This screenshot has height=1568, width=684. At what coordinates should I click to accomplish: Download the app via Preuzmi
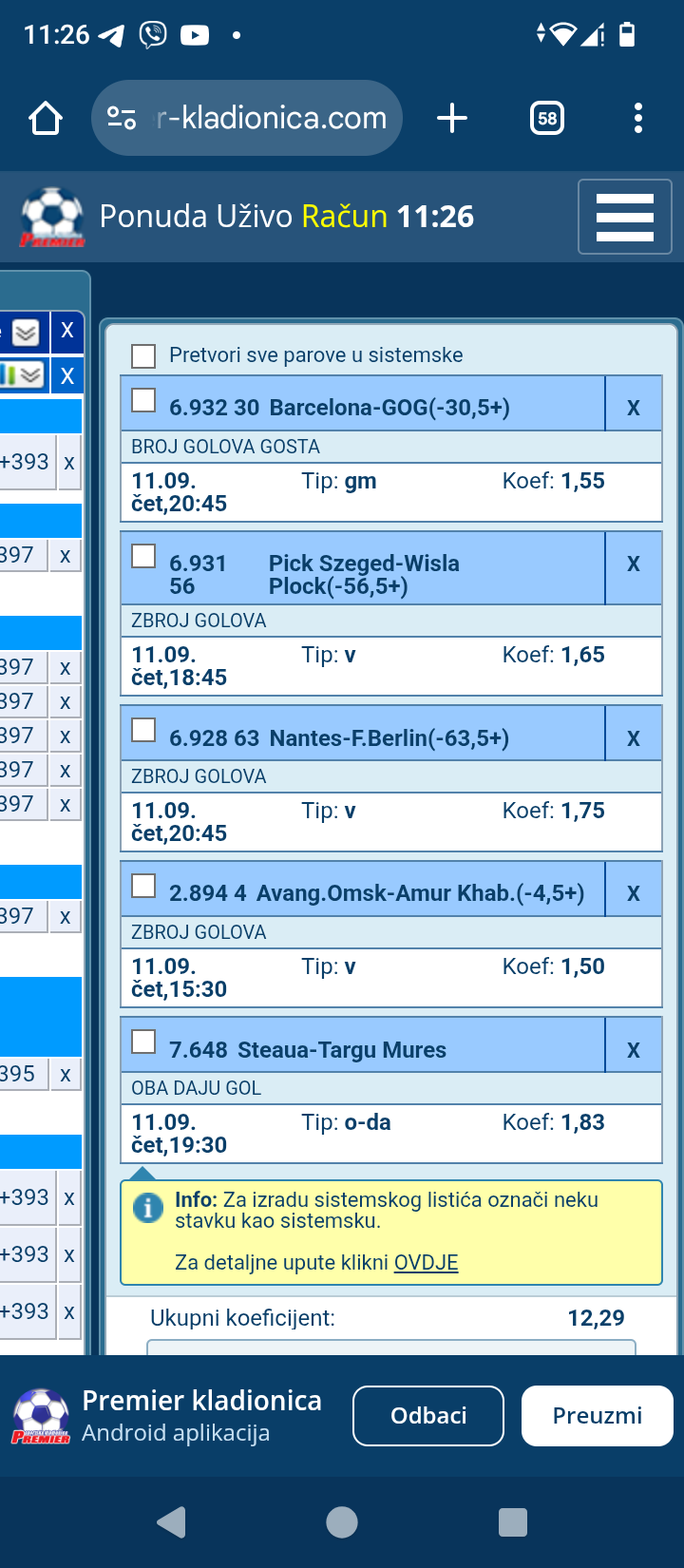598,1416
